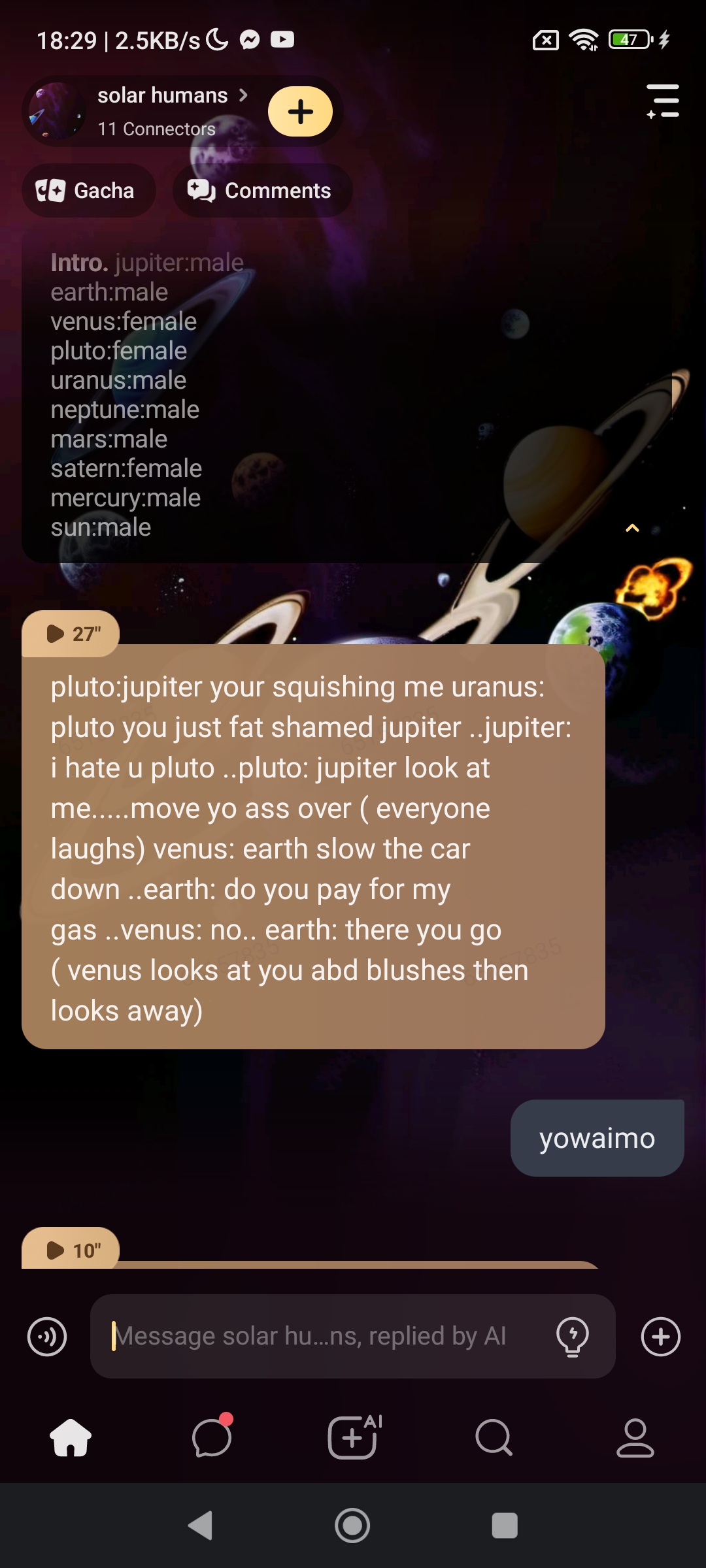Go back using system navigation

[x=200, y=1526]
